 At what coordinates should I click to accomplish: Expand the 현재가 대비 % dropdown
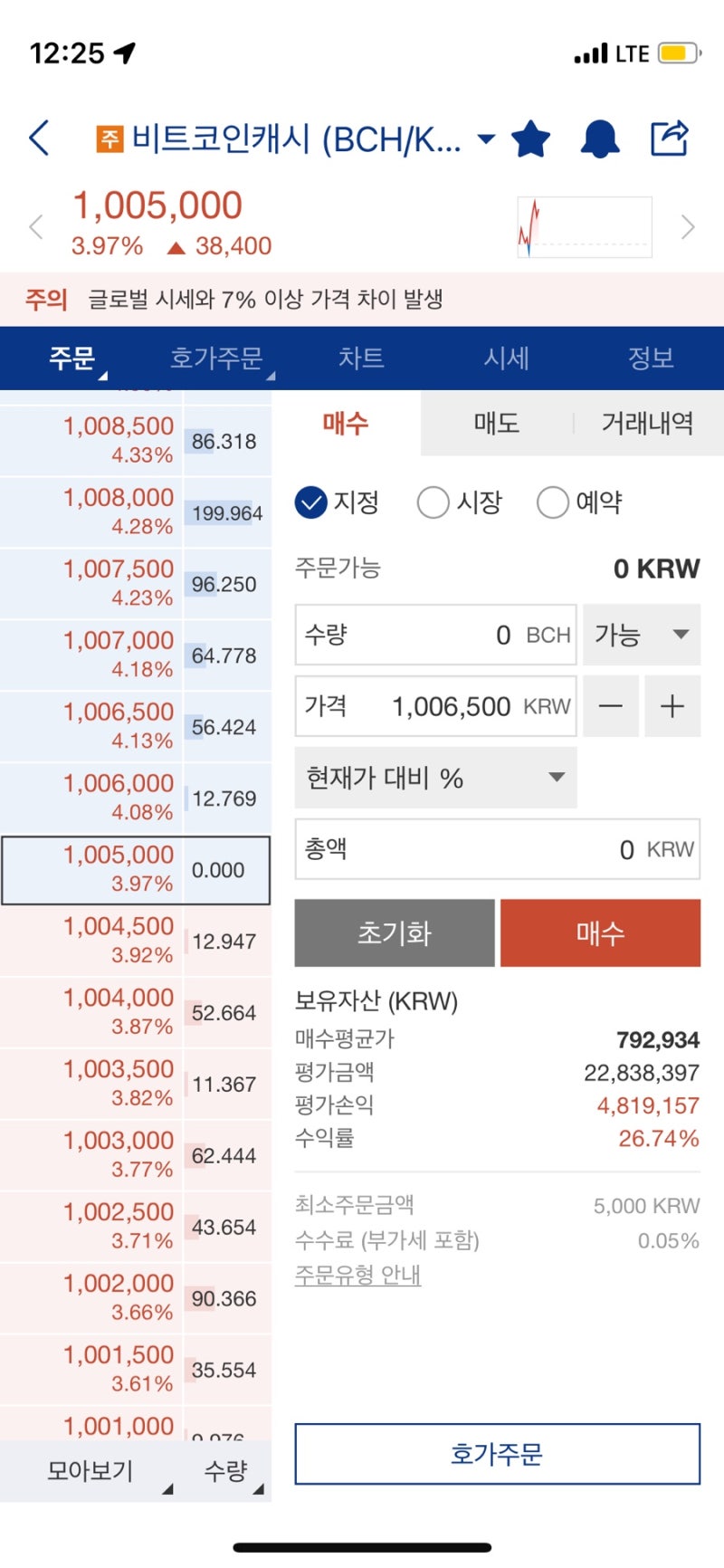[x=434, y=778]
